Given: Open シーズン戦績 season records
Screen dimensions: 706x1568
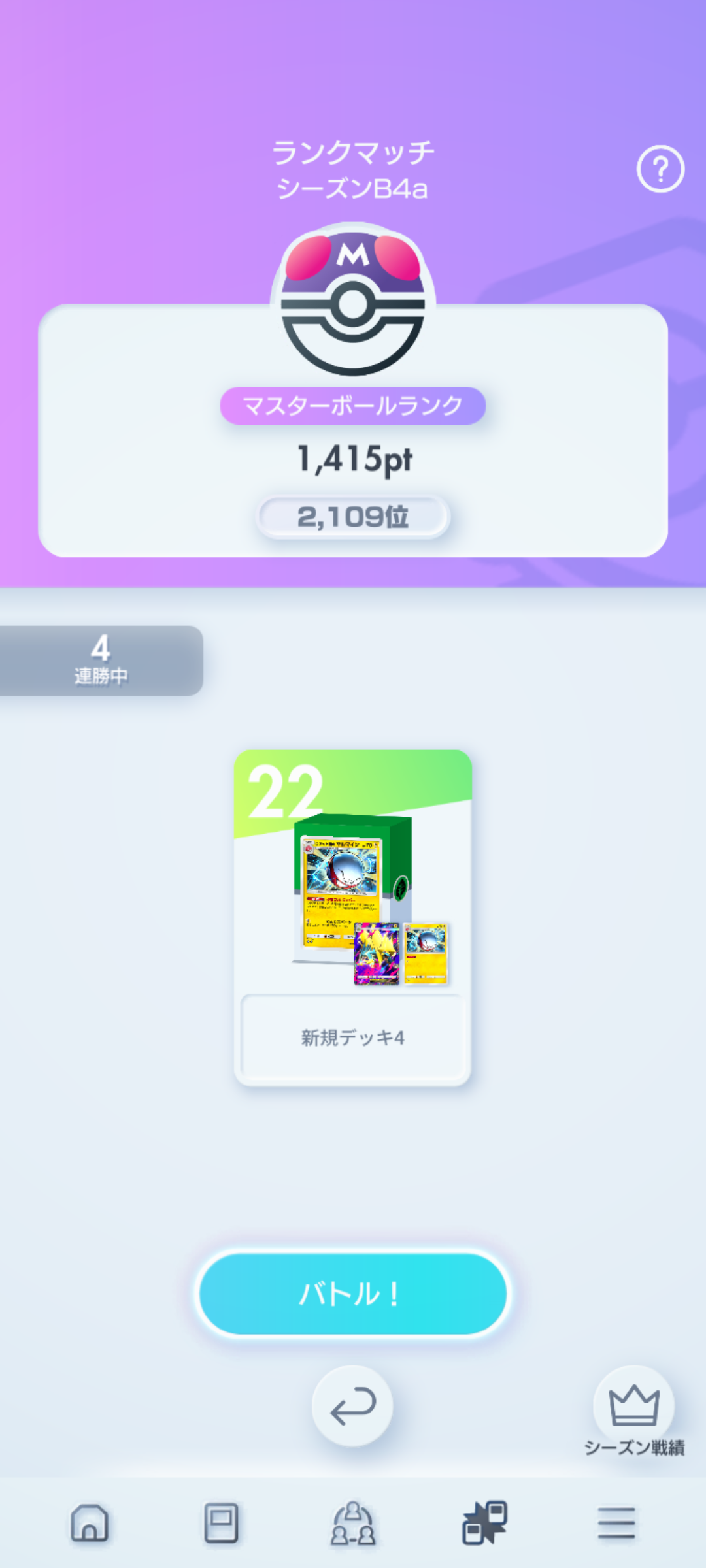Looking at the screenshot, I should pyautogui.click(x=633, y=1411).
